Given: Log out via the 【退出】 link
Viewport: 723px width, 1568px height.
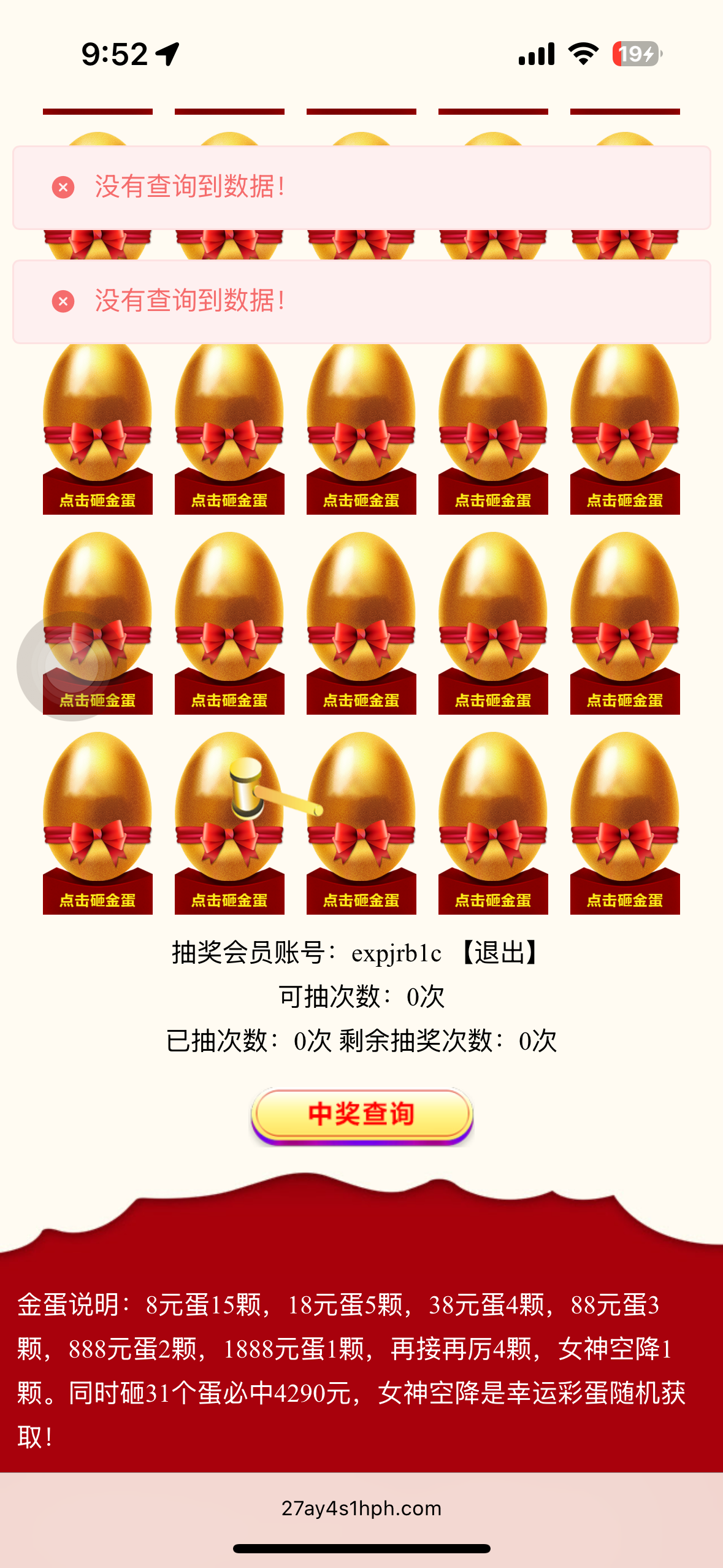Looking at the screenshot, I should click(x=499, y=953).
